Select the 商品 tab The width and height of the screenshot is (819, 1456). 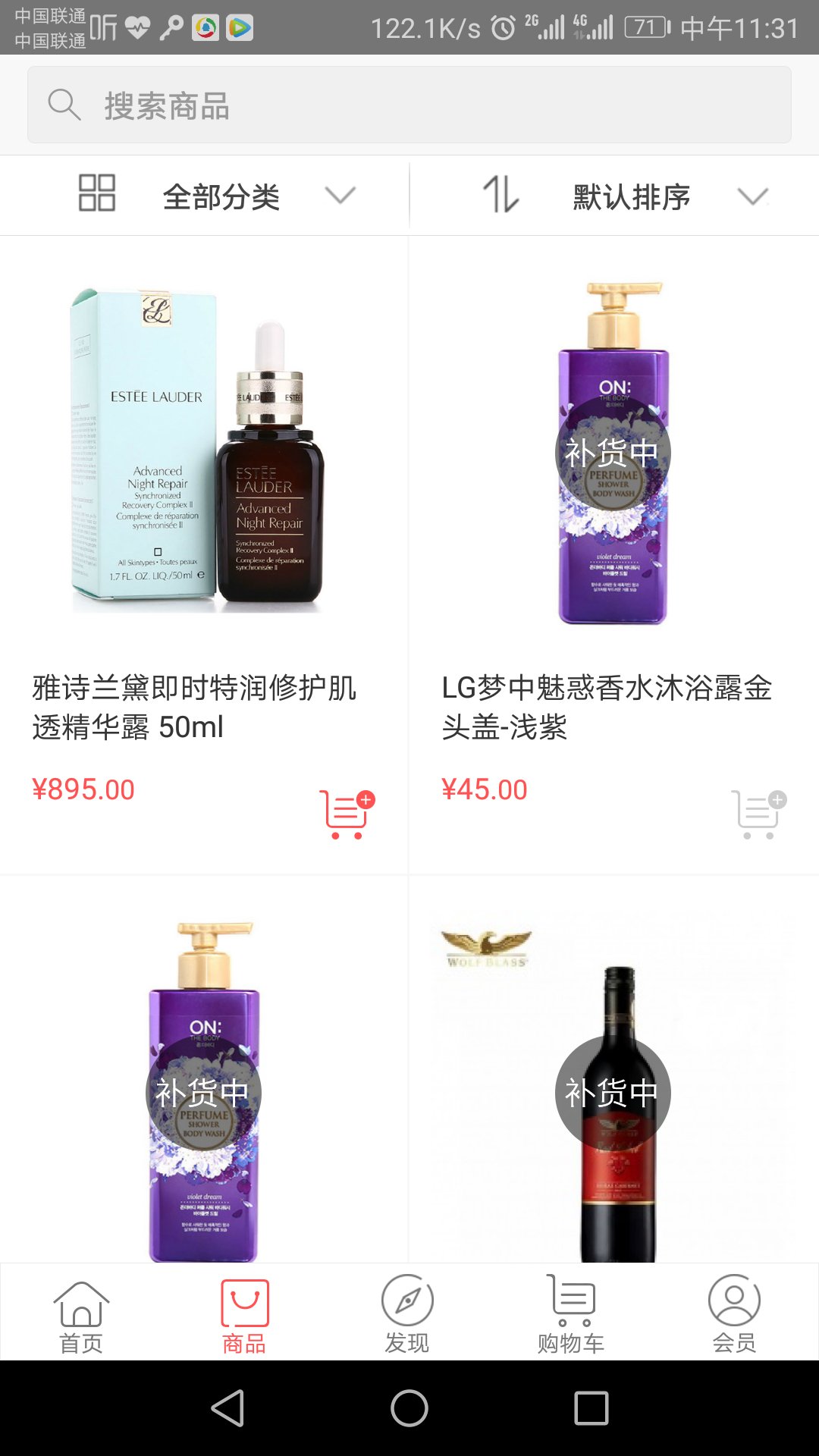pyautogui.click(x=244, y=1314)
